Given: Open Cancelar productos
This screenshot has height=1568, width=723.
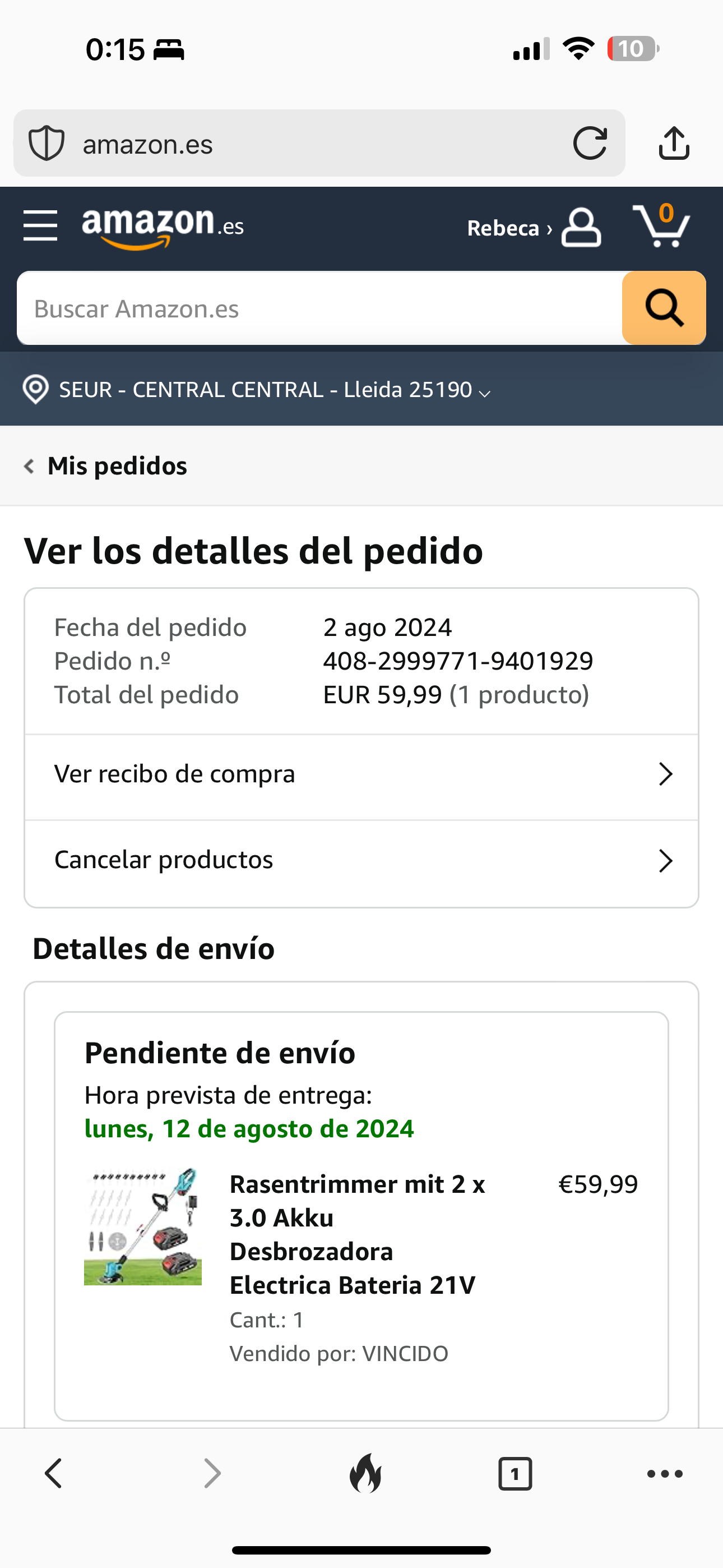Looking at the screenshot, I should (x=361, y=860).
